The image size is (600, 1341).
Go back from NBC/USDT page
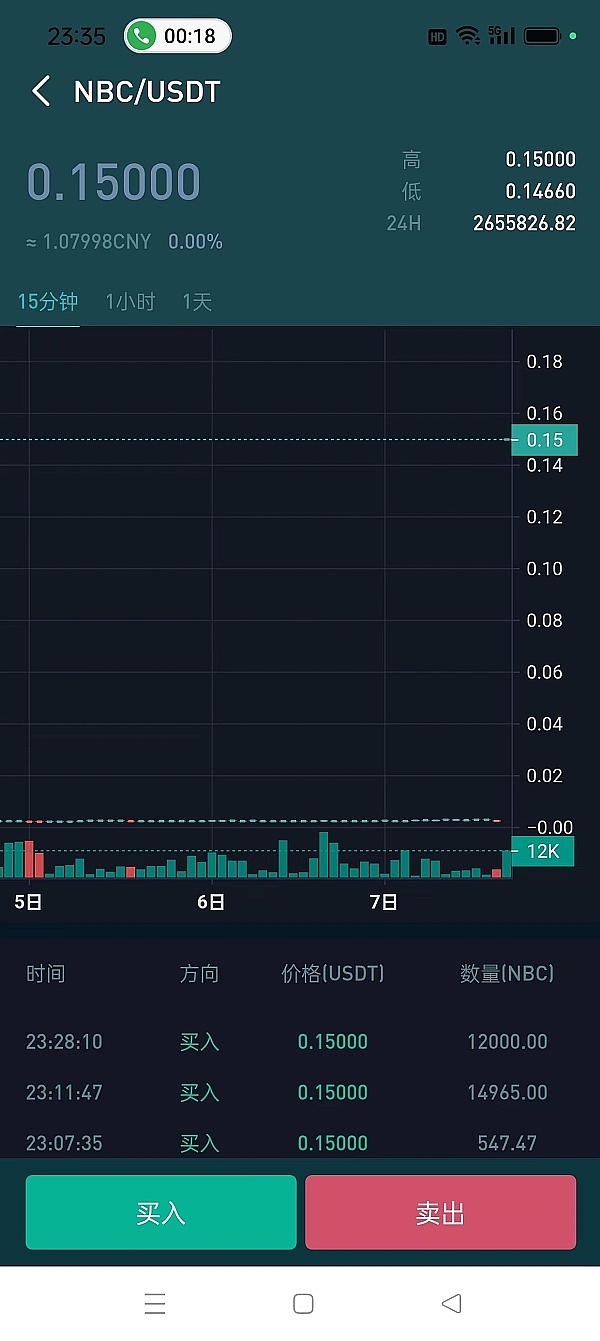(41, 92)
